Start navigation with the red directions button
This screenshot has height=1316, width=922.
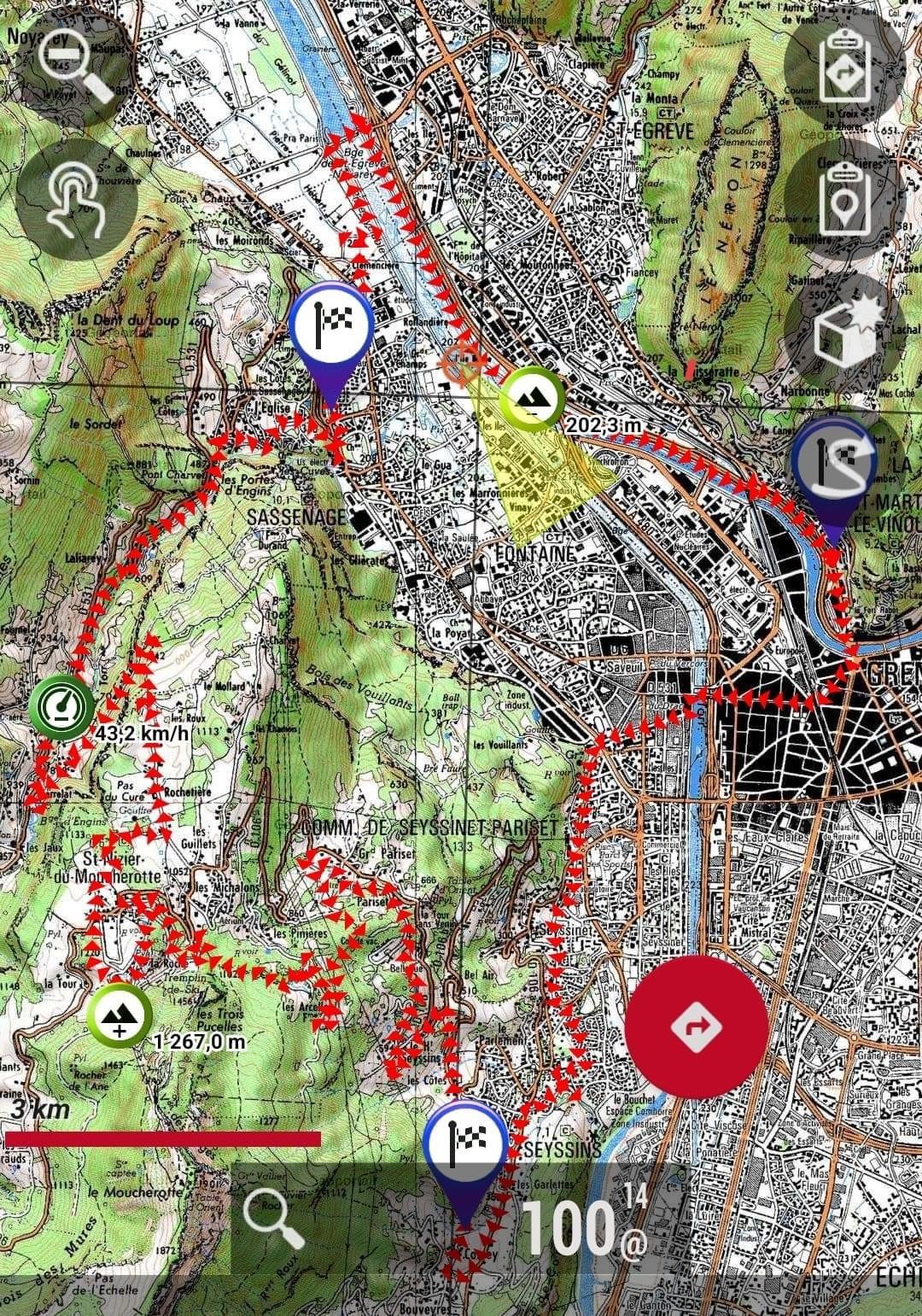[696, 1026]
